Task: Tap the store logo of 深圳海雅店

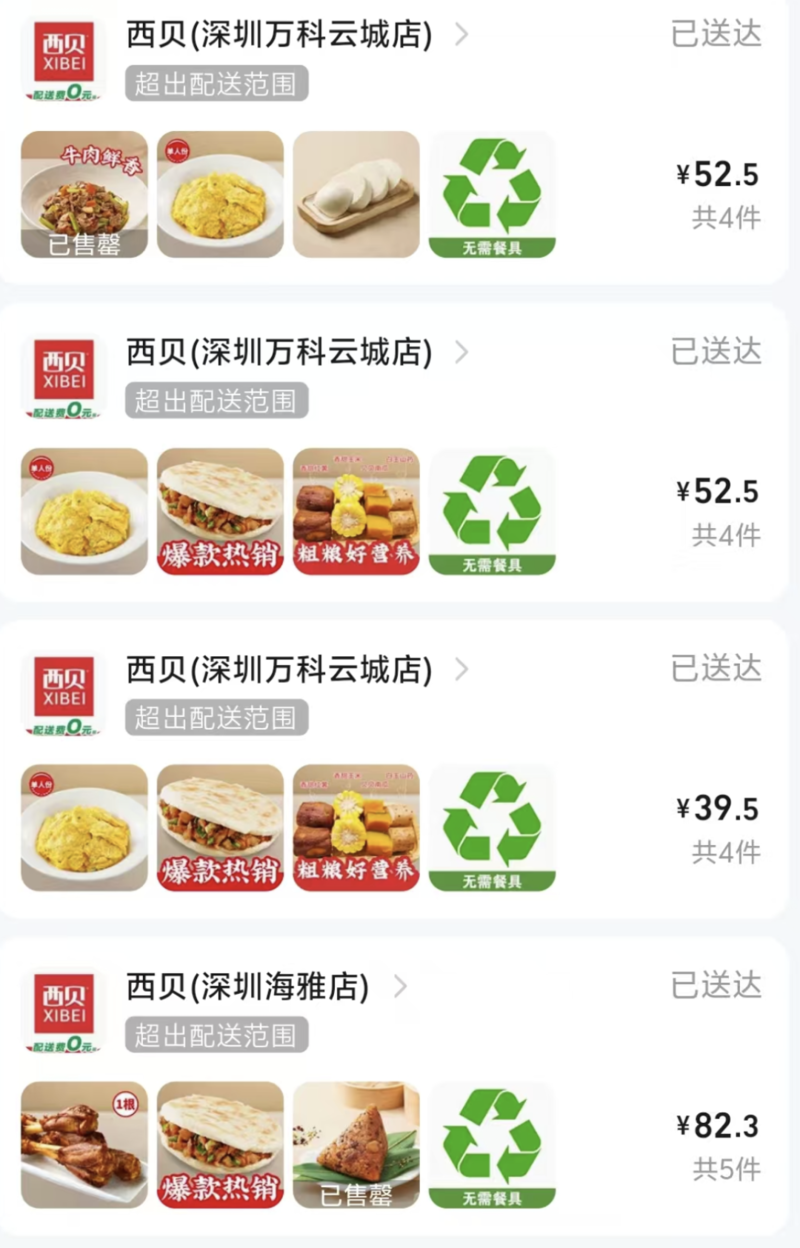Action: point(64,1012)
